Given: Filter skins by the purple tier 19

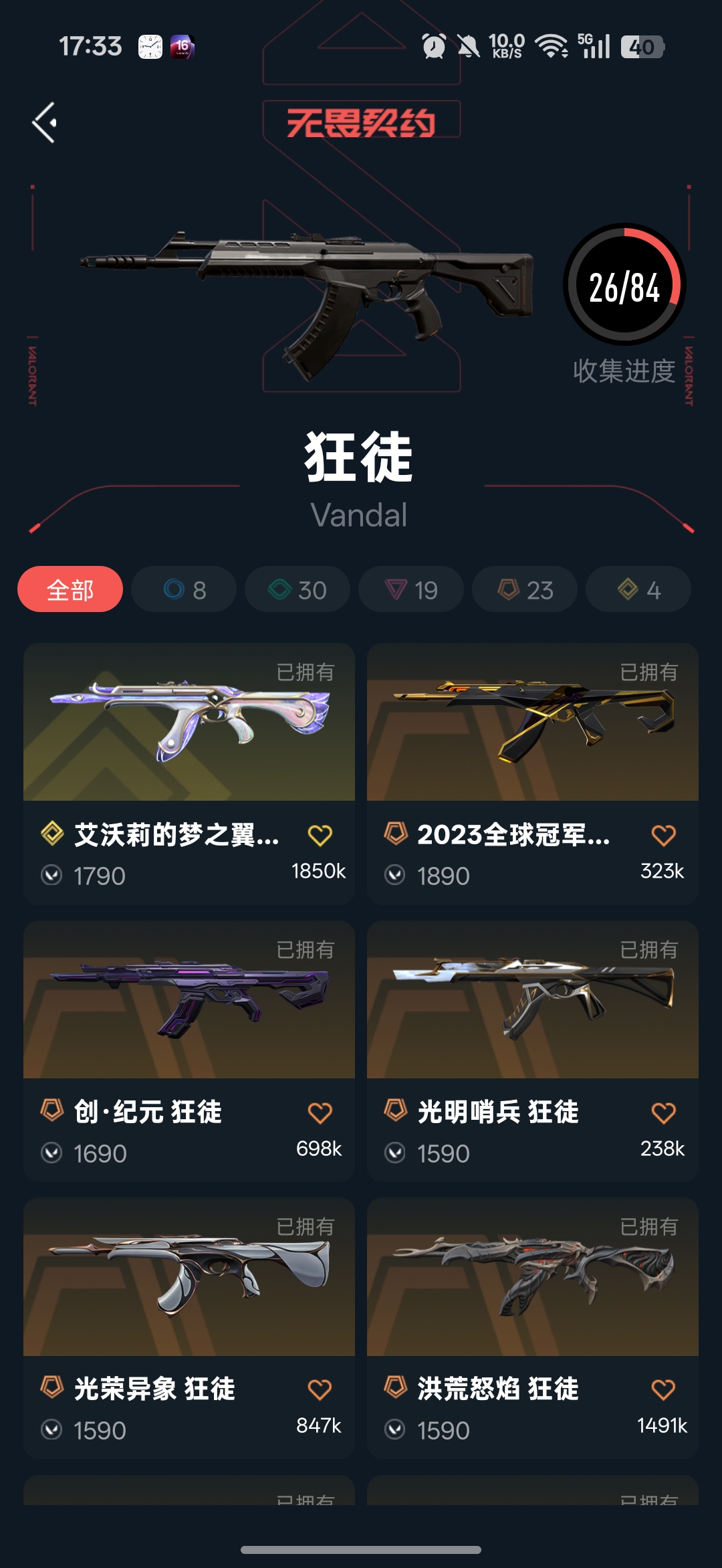Looking at the screenshot, I should tap(411, 589).
